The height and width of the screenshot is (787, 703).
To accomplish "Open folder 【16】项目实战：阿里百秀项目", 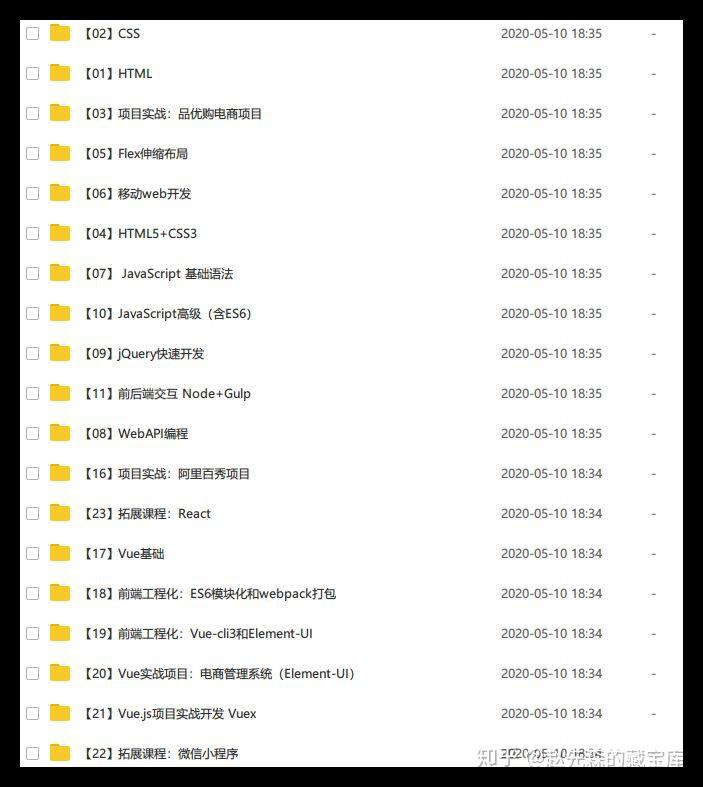I will tap(166, 473).
